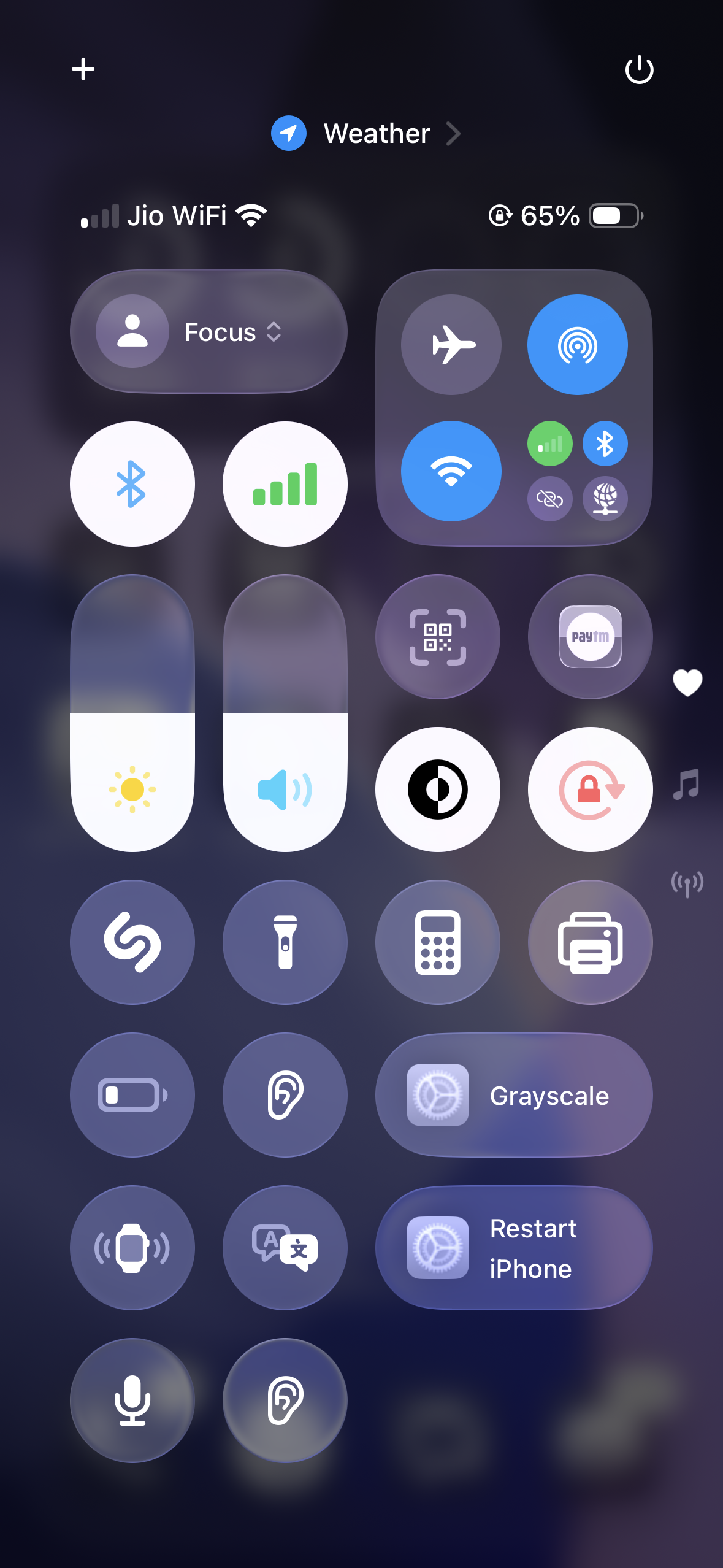This screenshot has width=723, height=1568.
Task: Toggle Airplane Mode
Action: (x=451, y=345)
